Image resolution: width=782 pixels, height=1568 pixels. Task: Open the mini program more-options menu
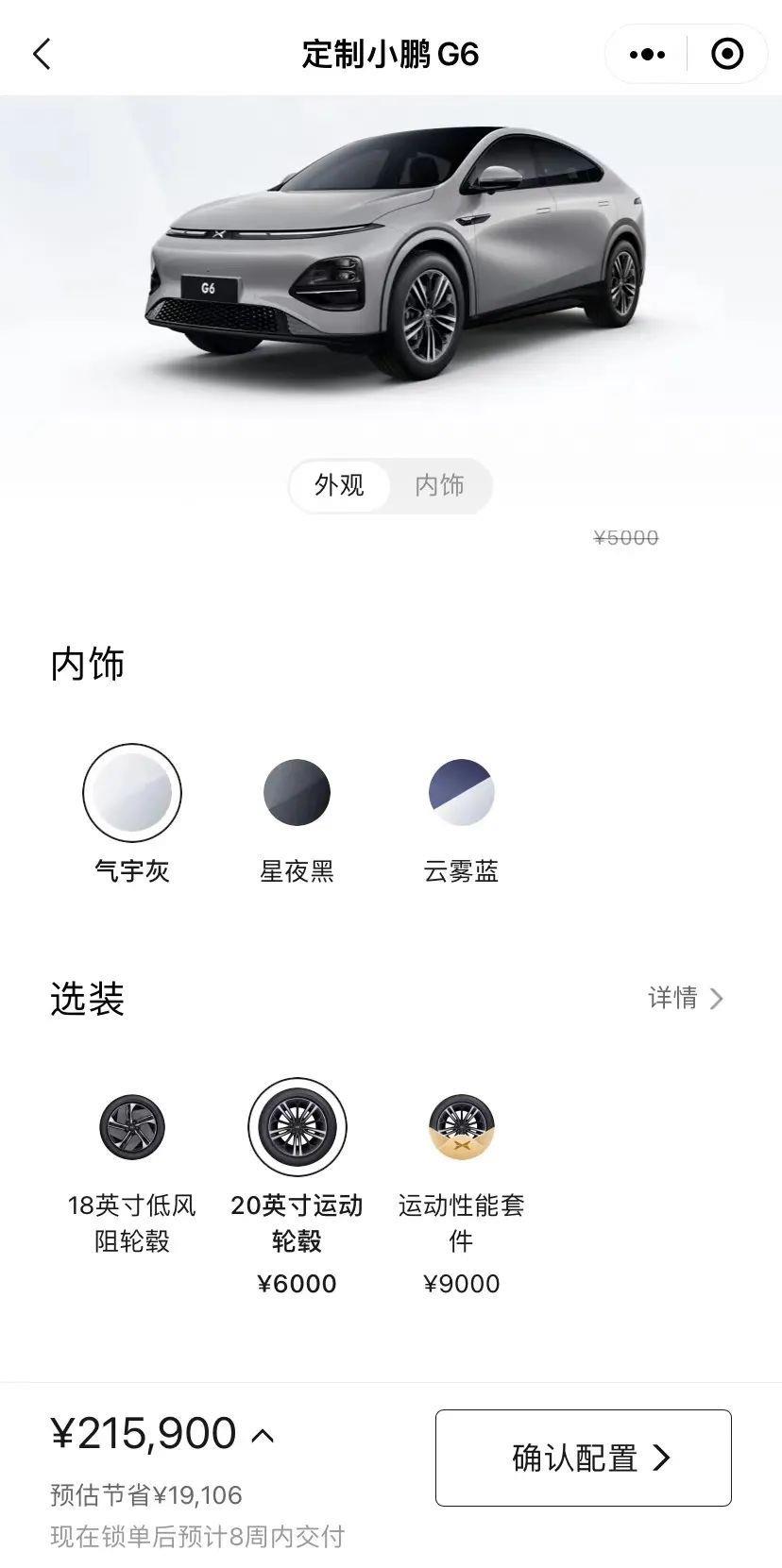coord(647,55)
